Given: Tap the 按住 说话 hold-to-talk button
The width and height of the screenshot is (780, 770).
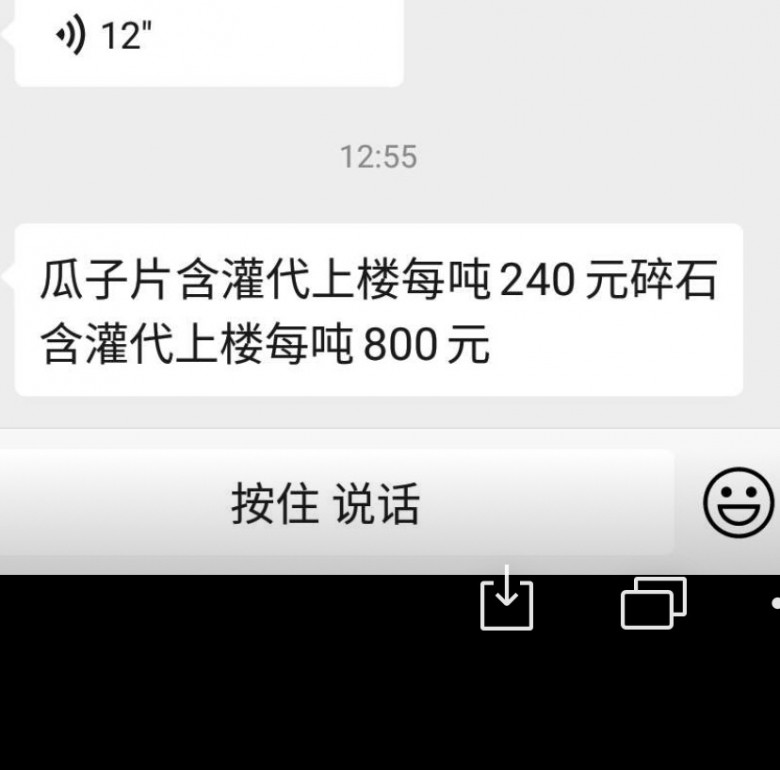Looking at the screenshot, I should click(x=326, y=502).
